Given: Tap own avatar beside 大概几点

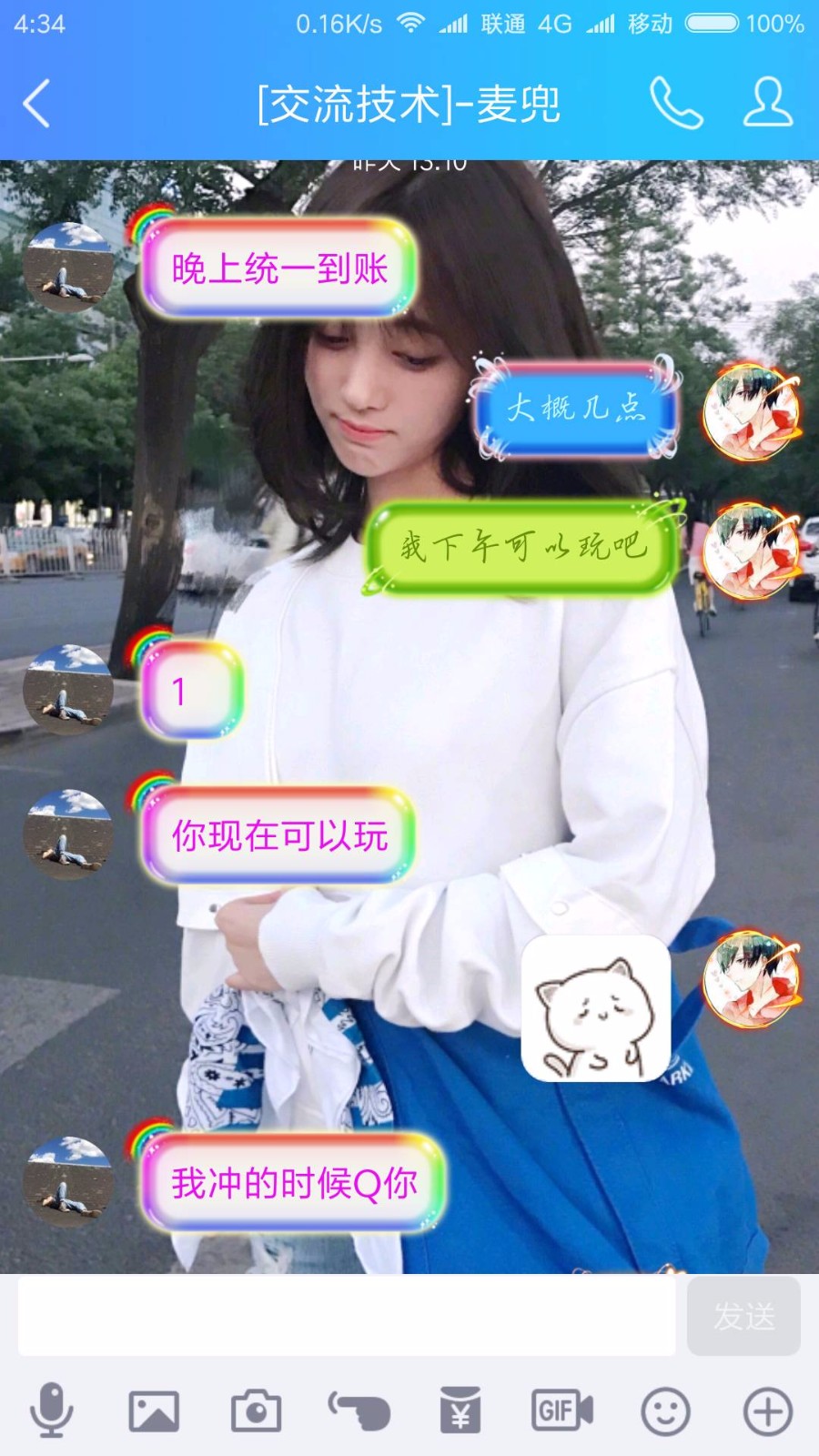Looking at the screenshot, I should pyautogui.click(x=752, y=411).
